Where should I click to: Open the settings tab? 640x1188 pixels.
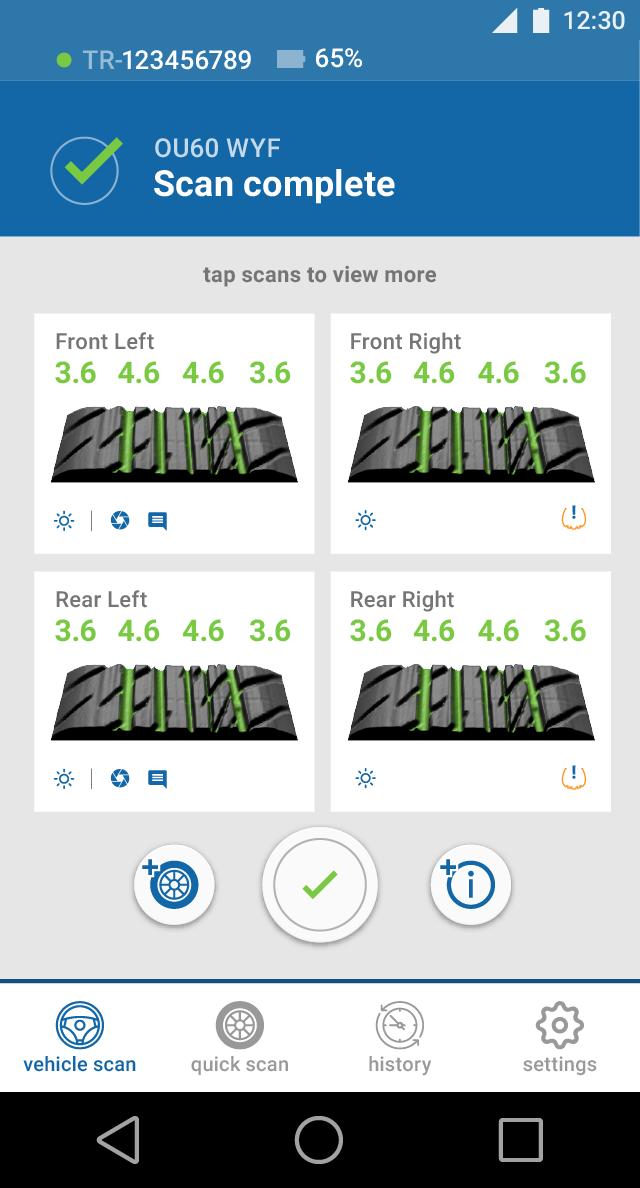pyautogui.click(x=559, y=1038)
